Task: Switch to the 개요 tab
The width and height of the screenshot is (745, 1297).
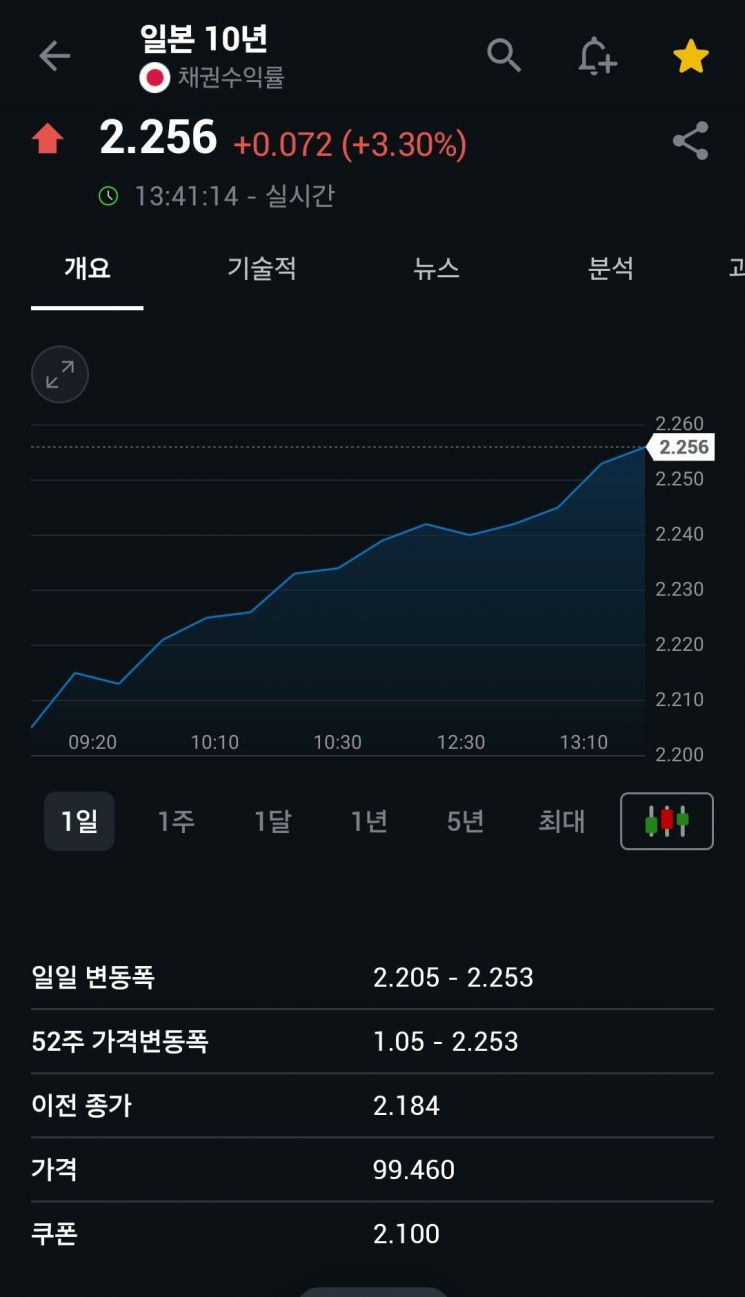Action: pyautogui.click(x=87, y=268)
